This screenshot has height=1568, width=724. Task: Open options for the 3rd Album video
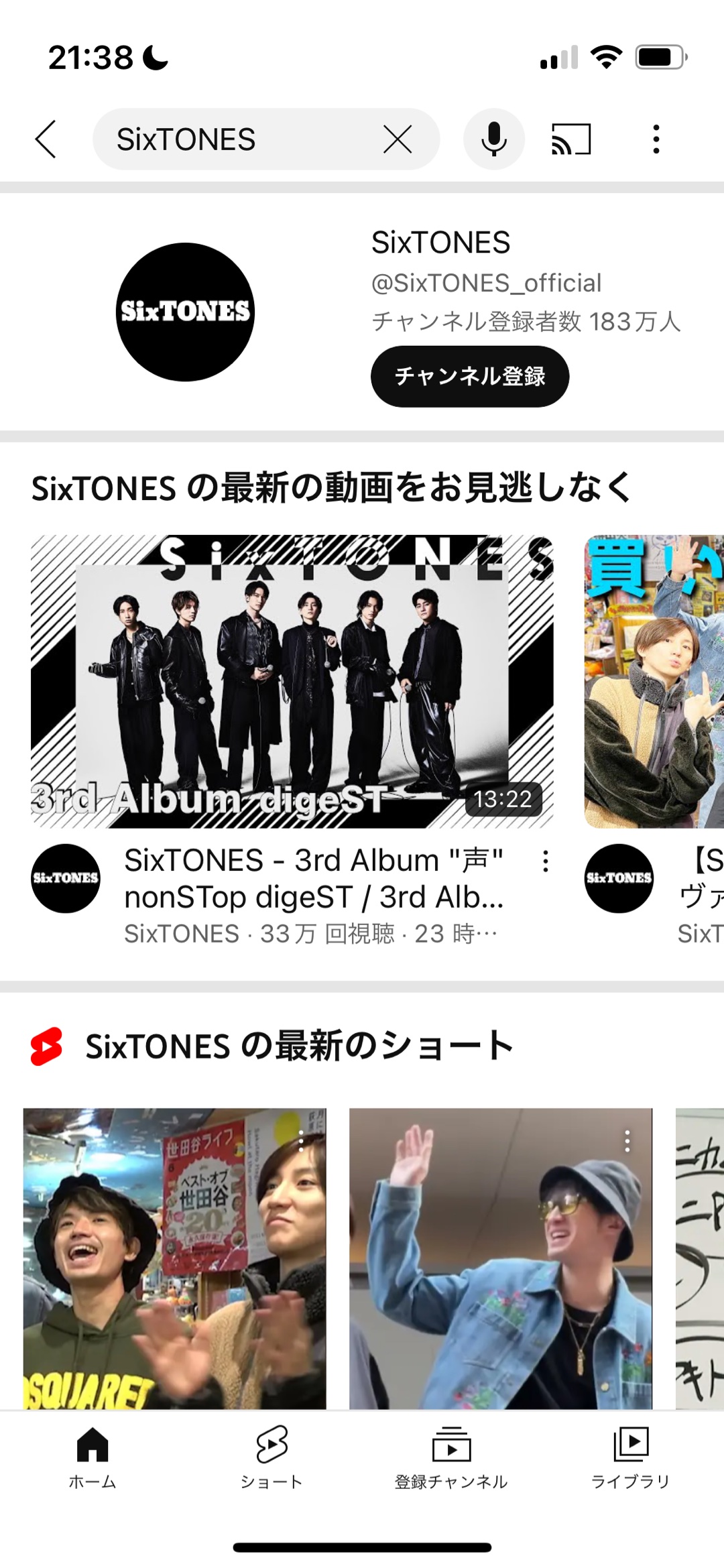coord(546,861)
